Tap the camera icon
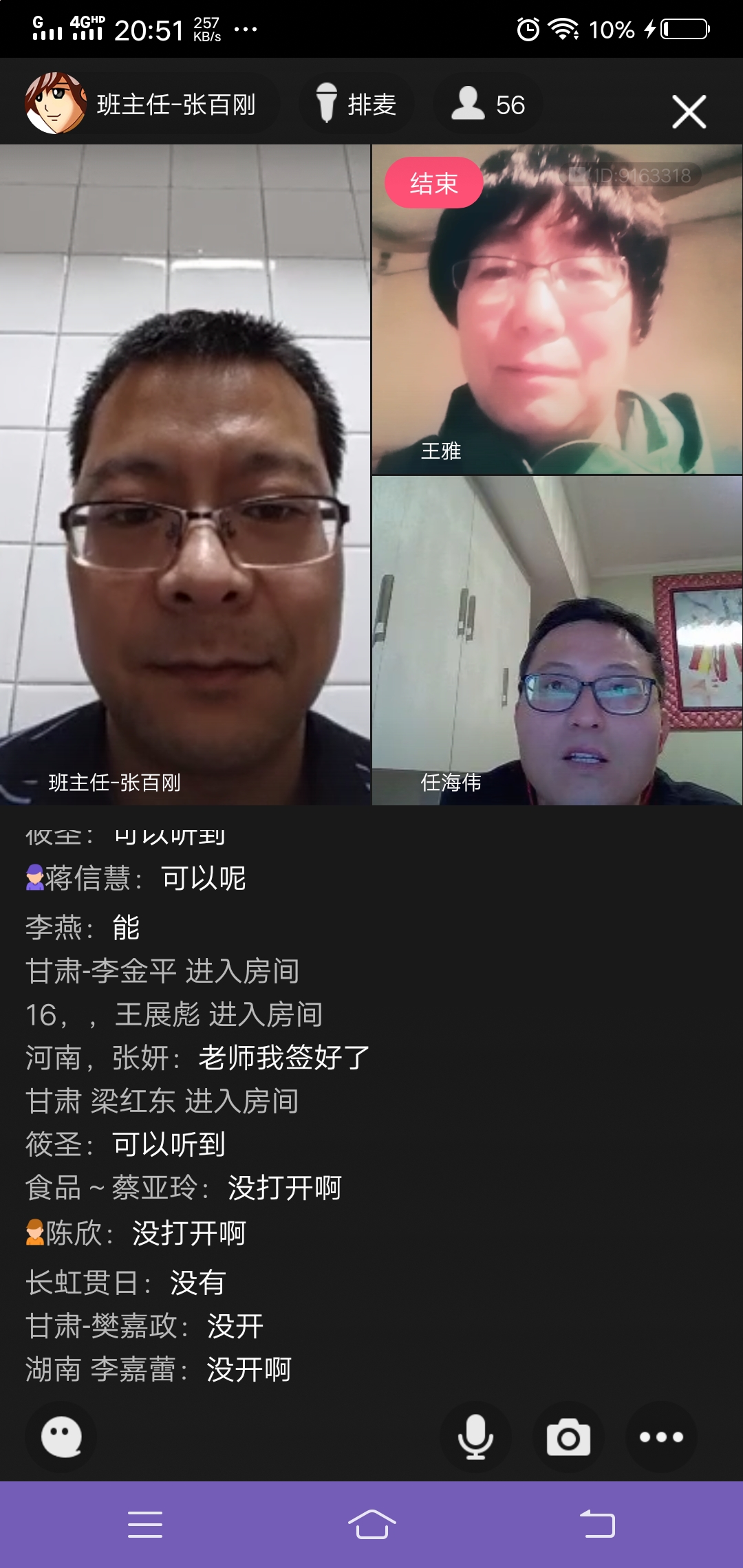 pyautogui.click(x=568, y=1437)
